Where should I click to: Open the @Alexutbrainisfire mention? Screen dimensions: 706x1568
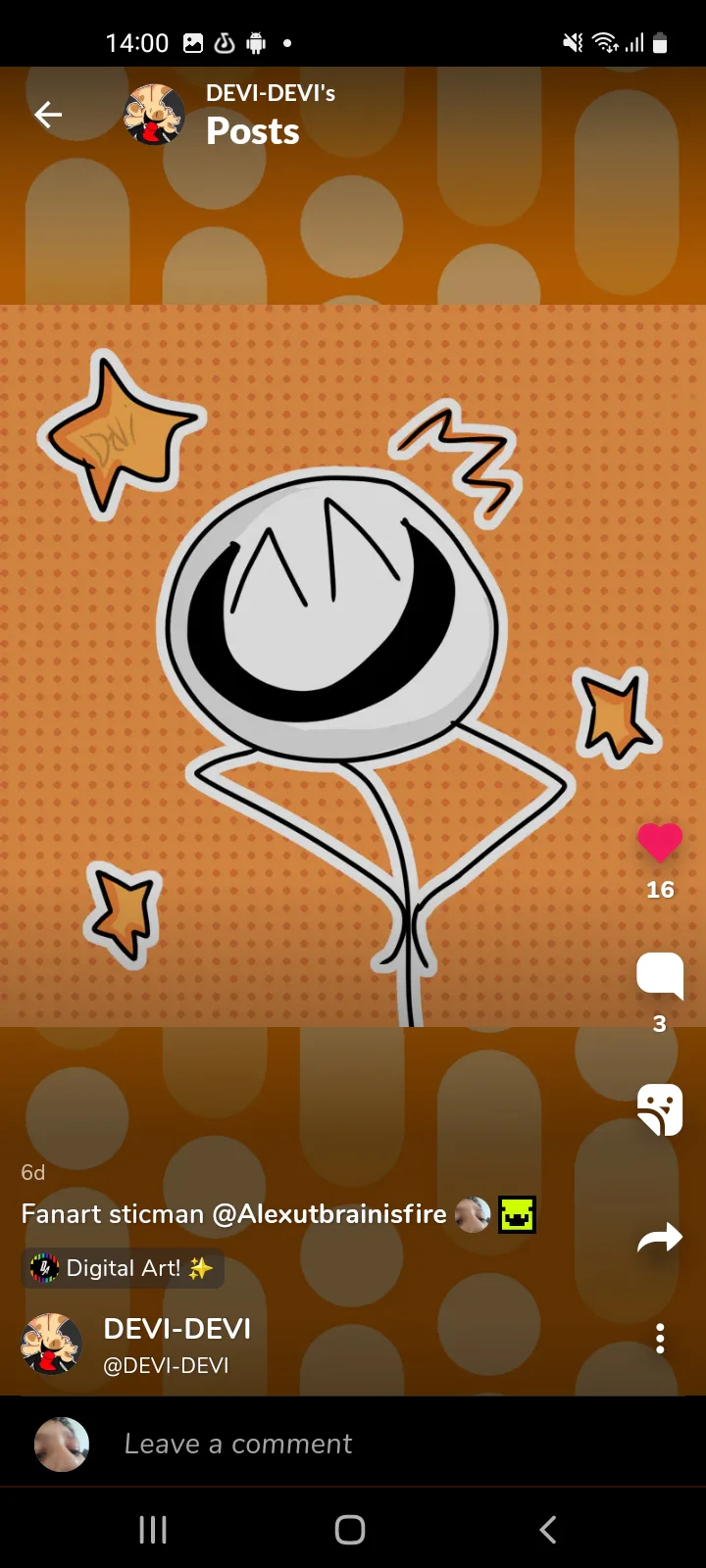(329, 1214)
